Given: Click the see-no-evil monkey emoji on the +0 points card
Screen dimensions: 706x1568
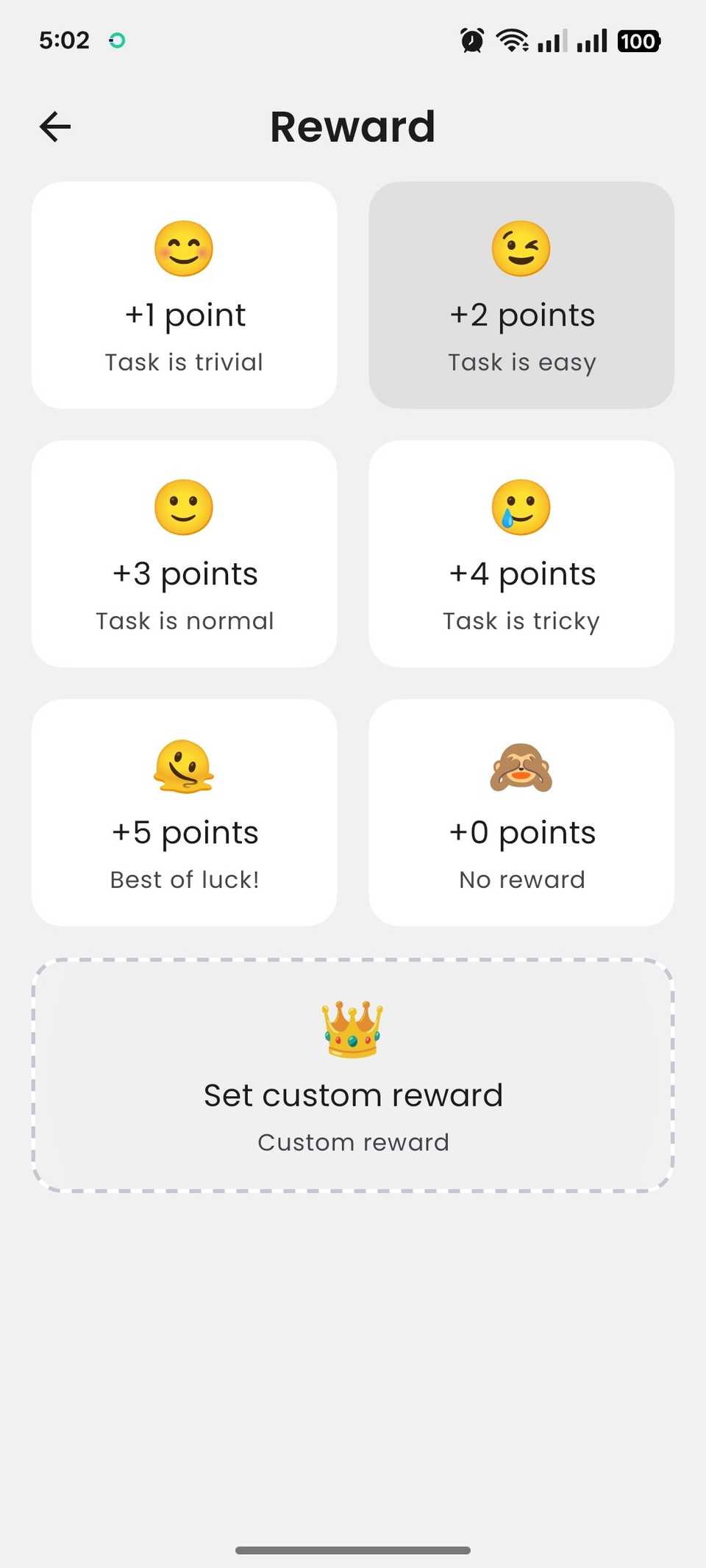Looking at the screenshot, I should pos(521,766).
